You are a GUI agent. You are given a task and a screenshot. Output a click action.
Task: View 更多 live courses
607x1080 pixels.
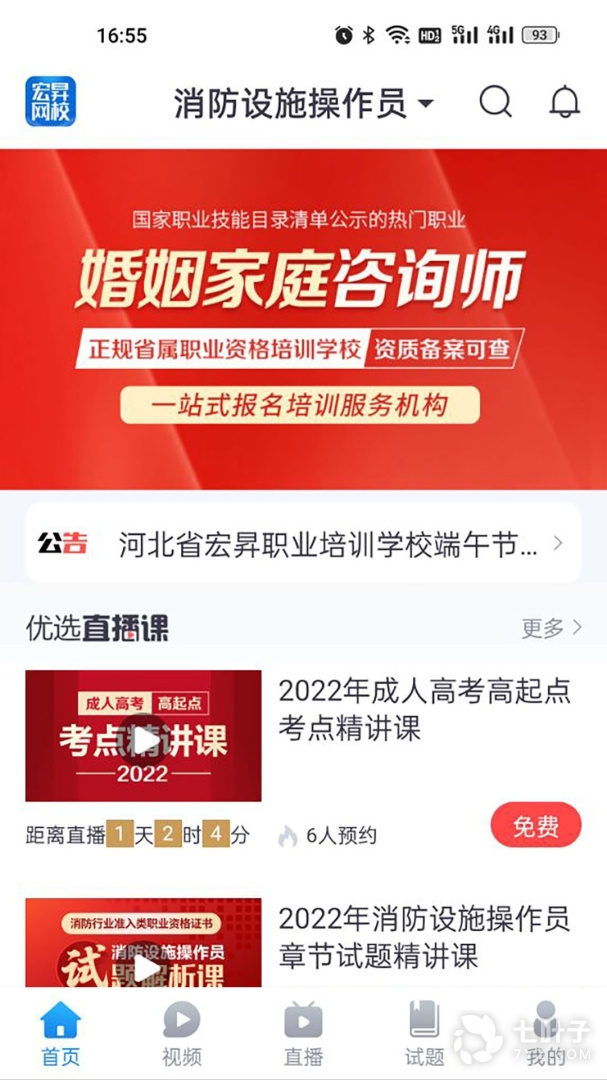(551, 628)
